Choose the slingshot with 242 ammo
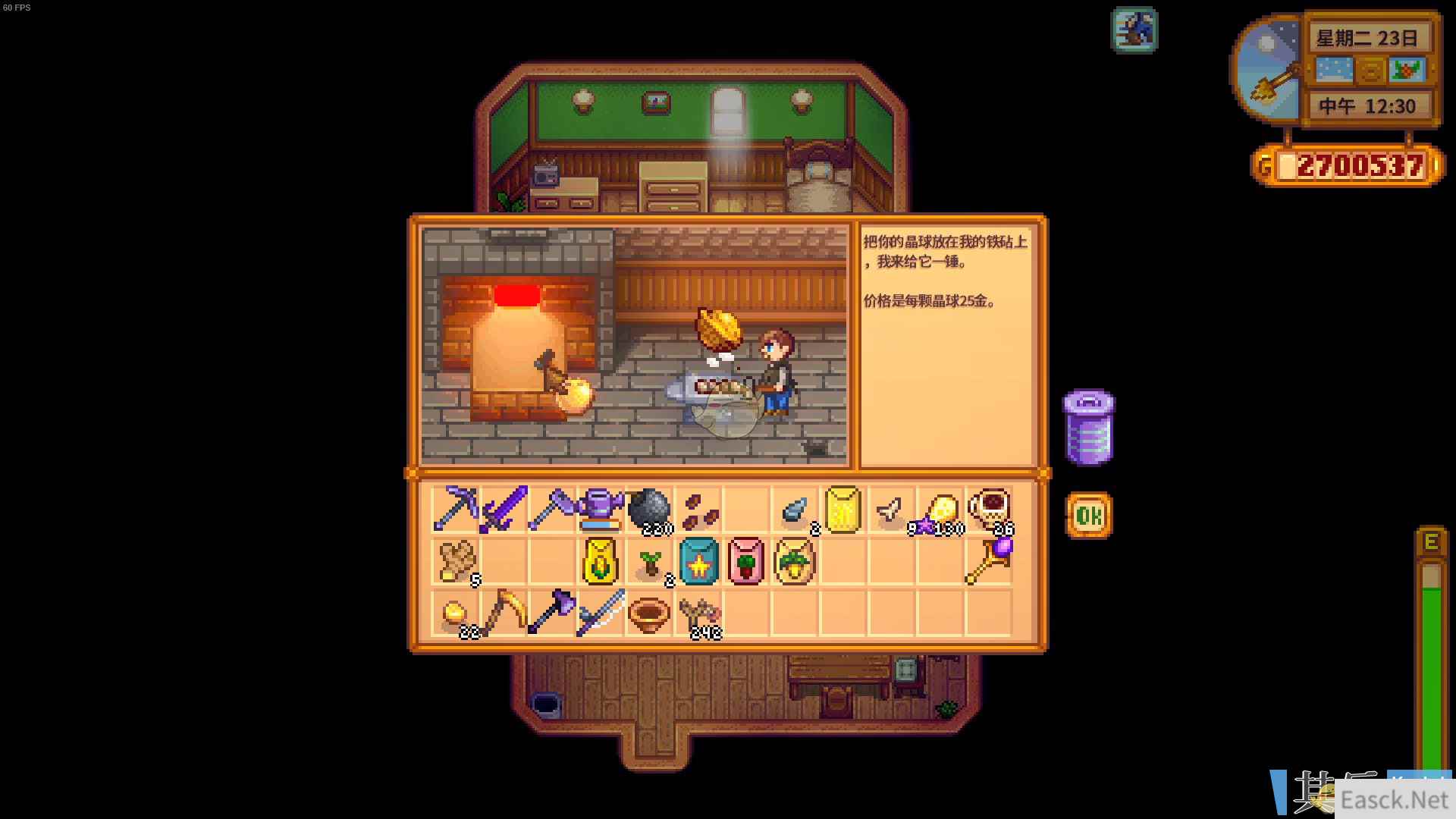Image resolution: width=1456 pixels, height=819 pixels. point(698,613)
